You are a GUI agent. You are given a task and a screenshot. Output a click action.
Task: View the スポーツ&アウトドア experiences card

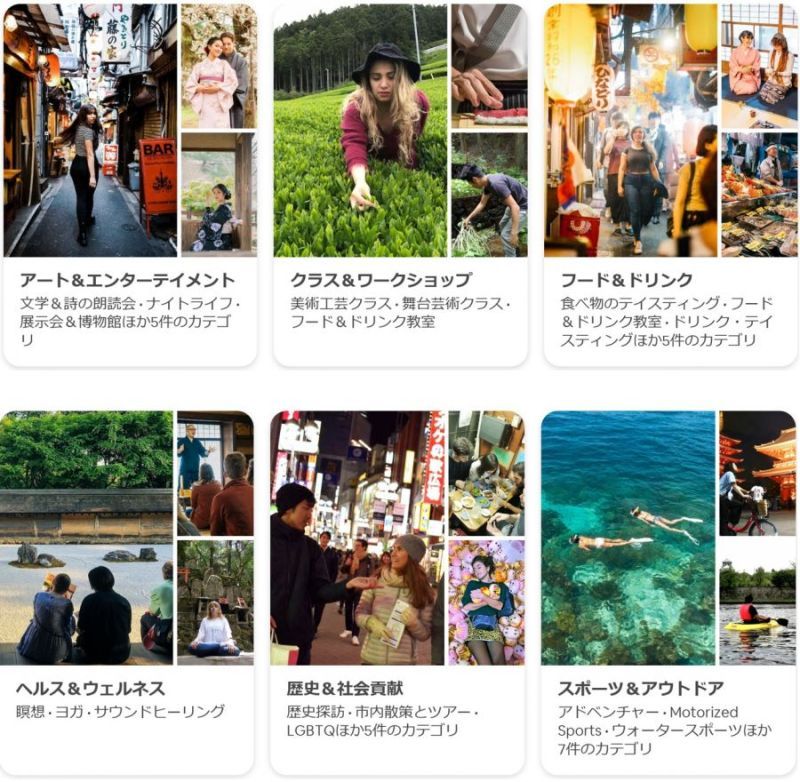tap(668, 593)
